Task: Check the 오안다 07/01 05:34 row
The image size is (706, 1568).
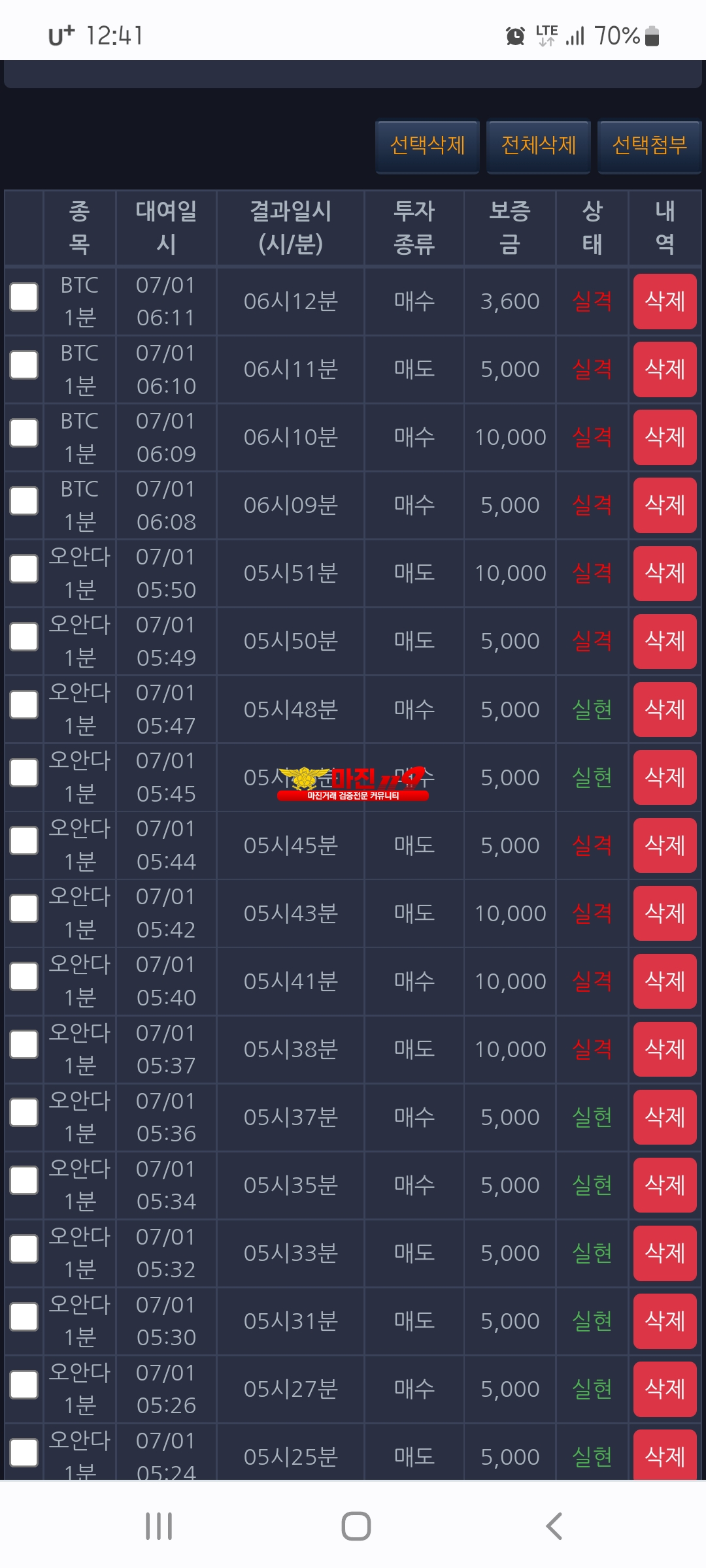Action: pyautogui.click(x=24, y=1181)
